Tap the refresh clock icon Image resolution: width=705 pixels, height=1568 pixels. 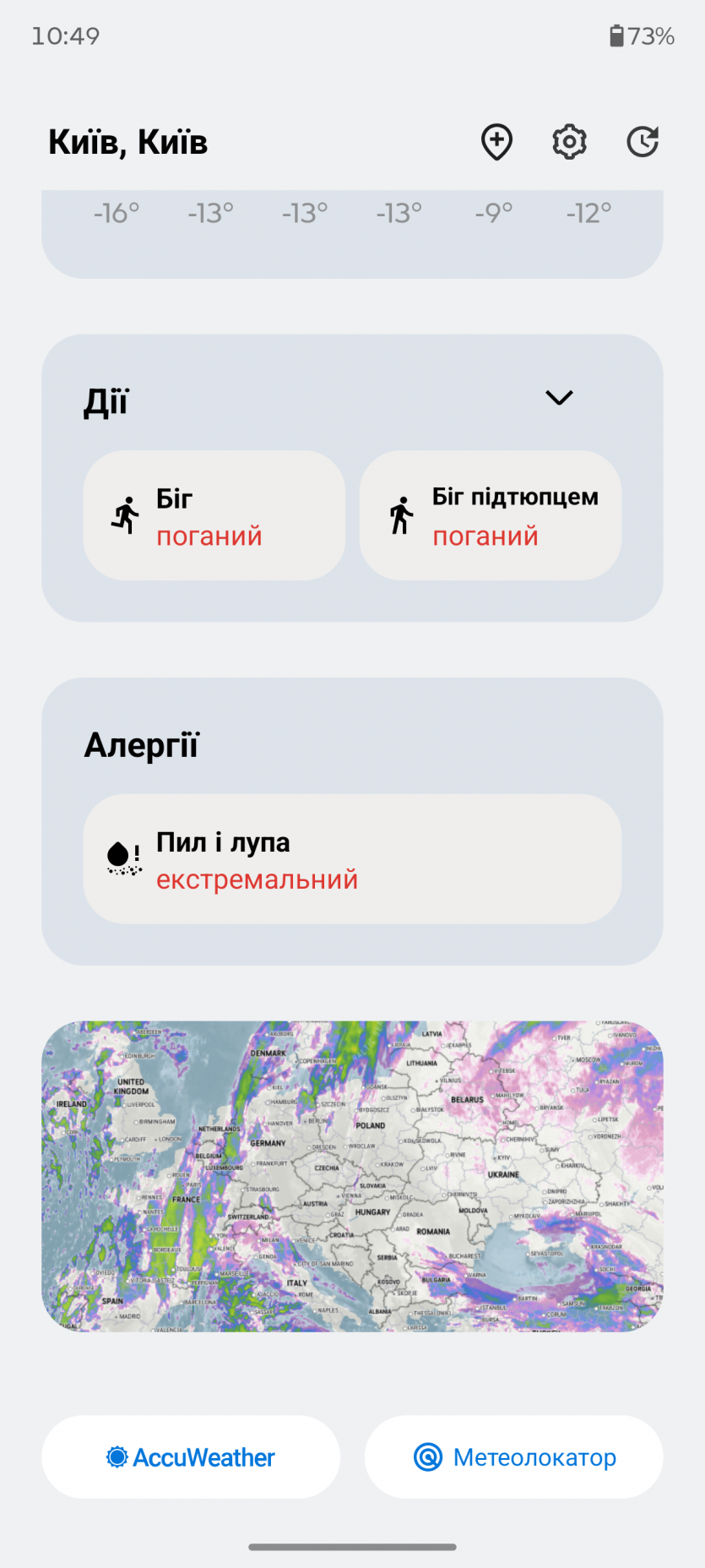coord(643,142)
